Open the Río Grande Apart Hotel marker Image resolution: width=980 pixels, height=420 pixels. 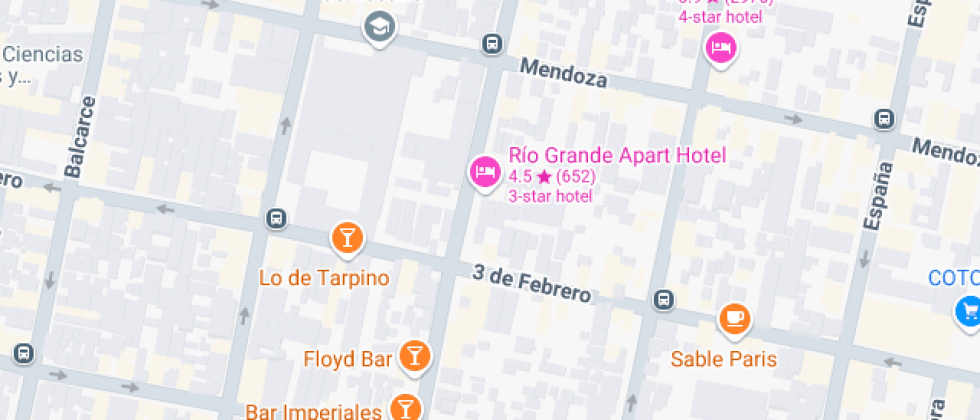tap(485, 172)
